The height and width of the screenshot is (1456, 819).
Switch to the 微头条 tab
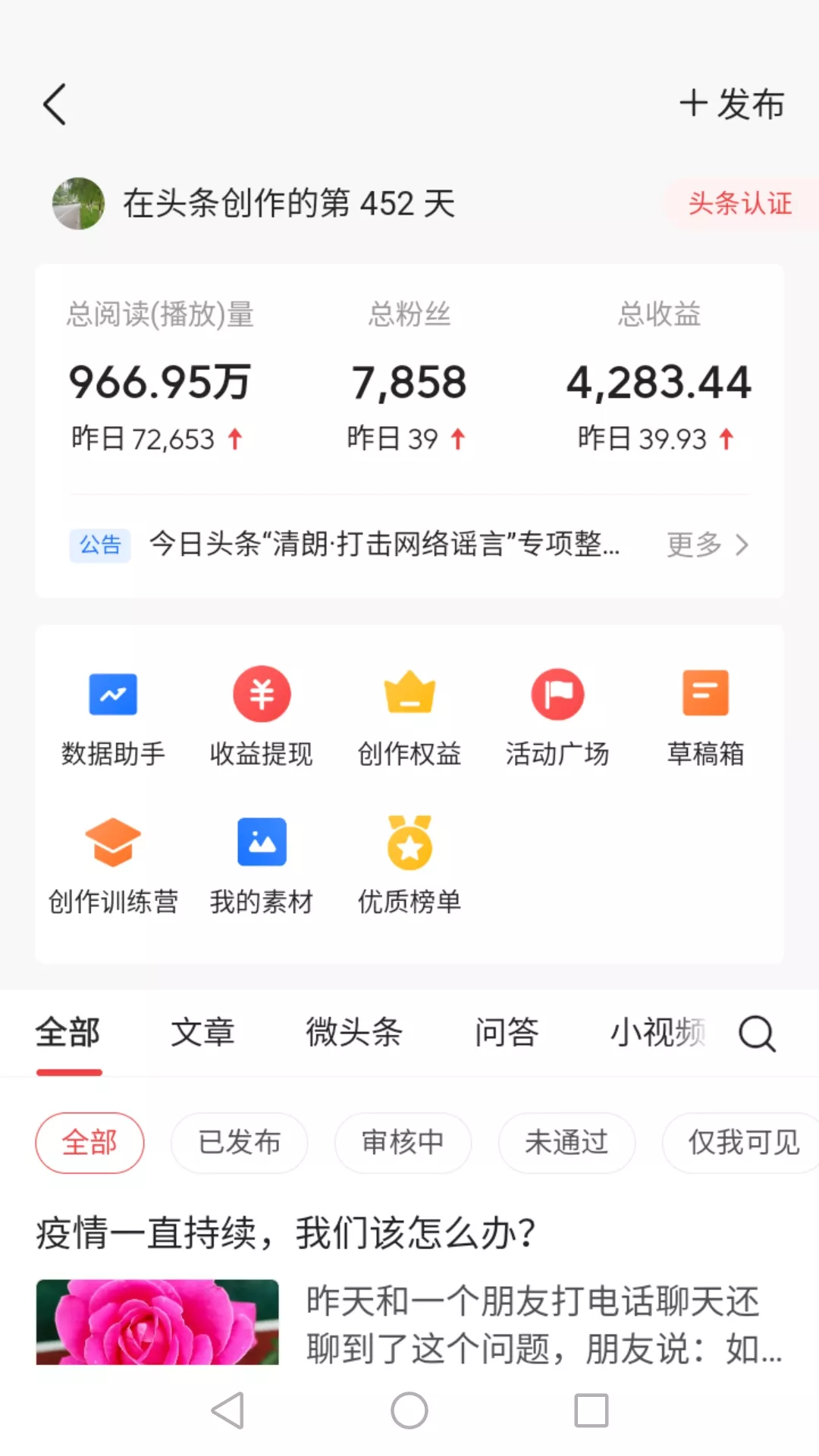click(354, 1033)
